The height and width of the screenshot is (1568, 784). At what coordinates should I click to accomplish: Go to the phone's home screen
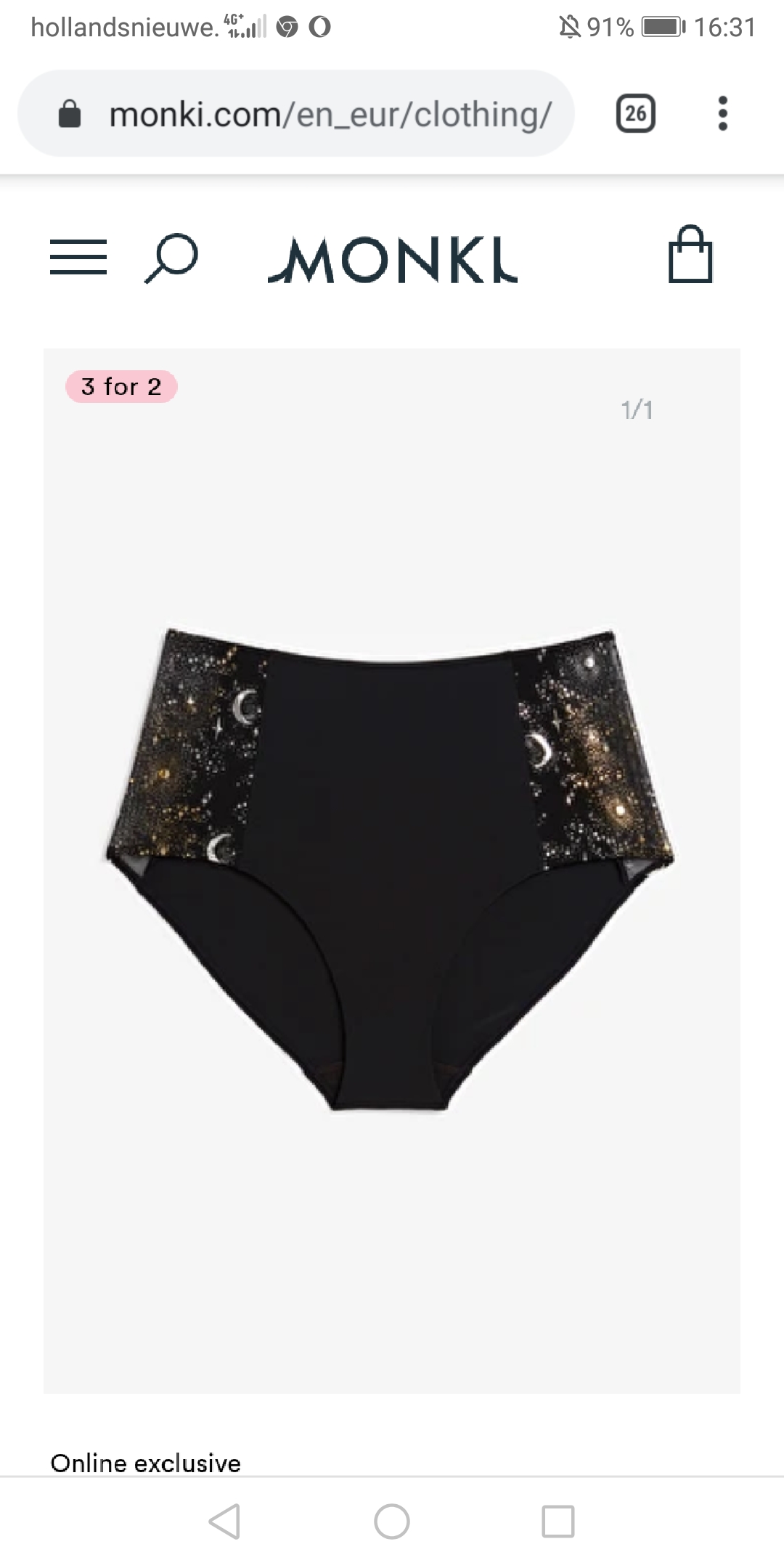pyautogui.click(x=392, y=1522)
